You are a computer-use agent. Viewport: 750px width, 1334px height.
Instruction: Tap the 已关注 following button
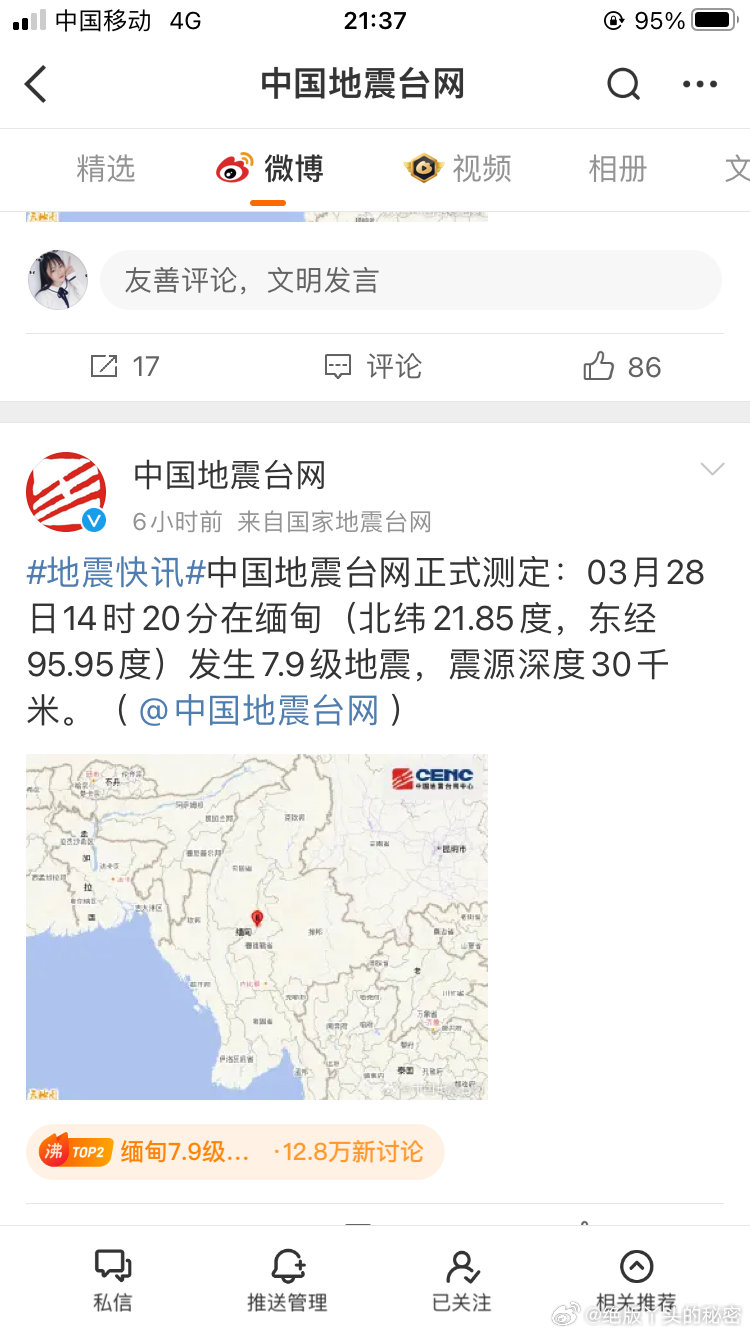[462, 1280]
